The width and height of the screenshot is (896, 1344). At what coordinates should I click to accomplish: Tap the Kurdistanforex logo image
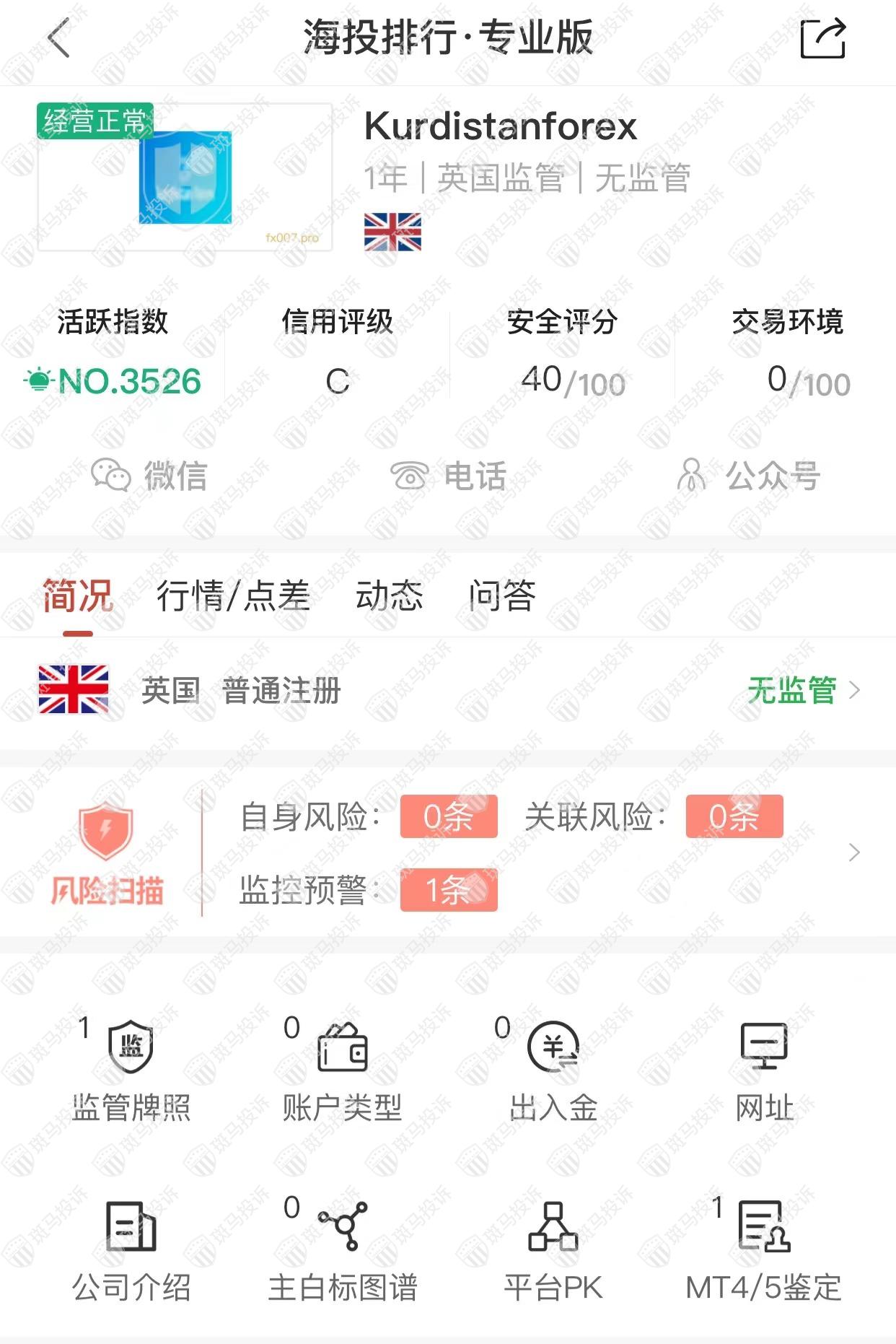click(x=185, y=178)
